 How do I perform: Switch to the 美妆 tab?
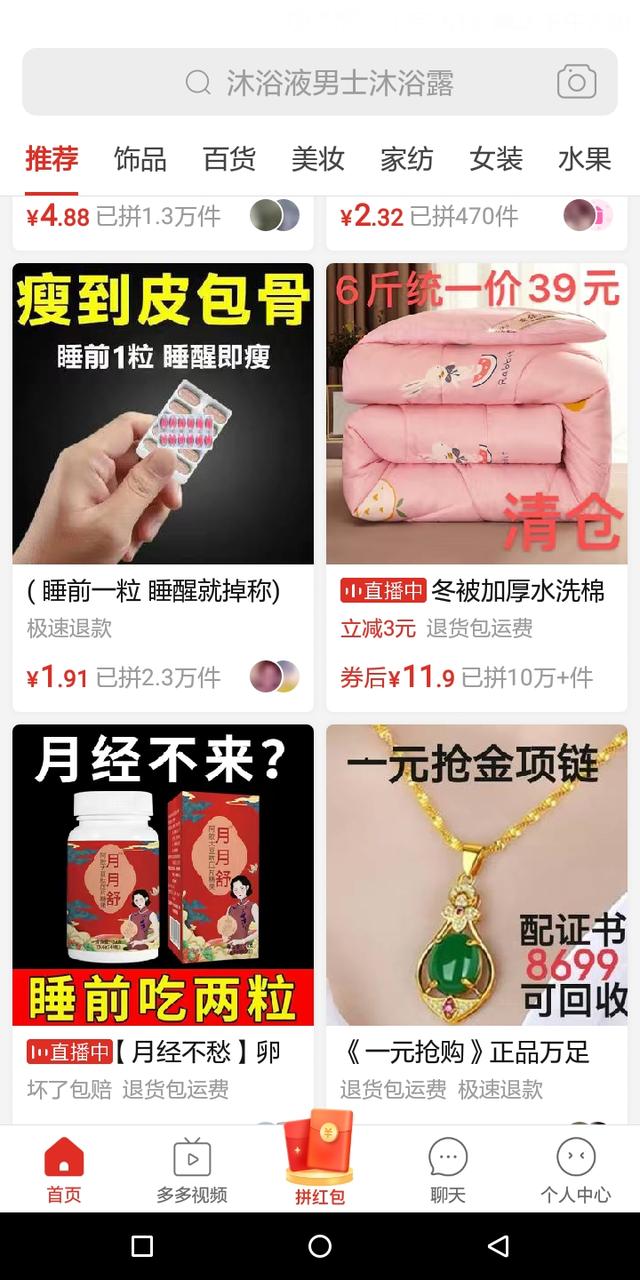318,159
